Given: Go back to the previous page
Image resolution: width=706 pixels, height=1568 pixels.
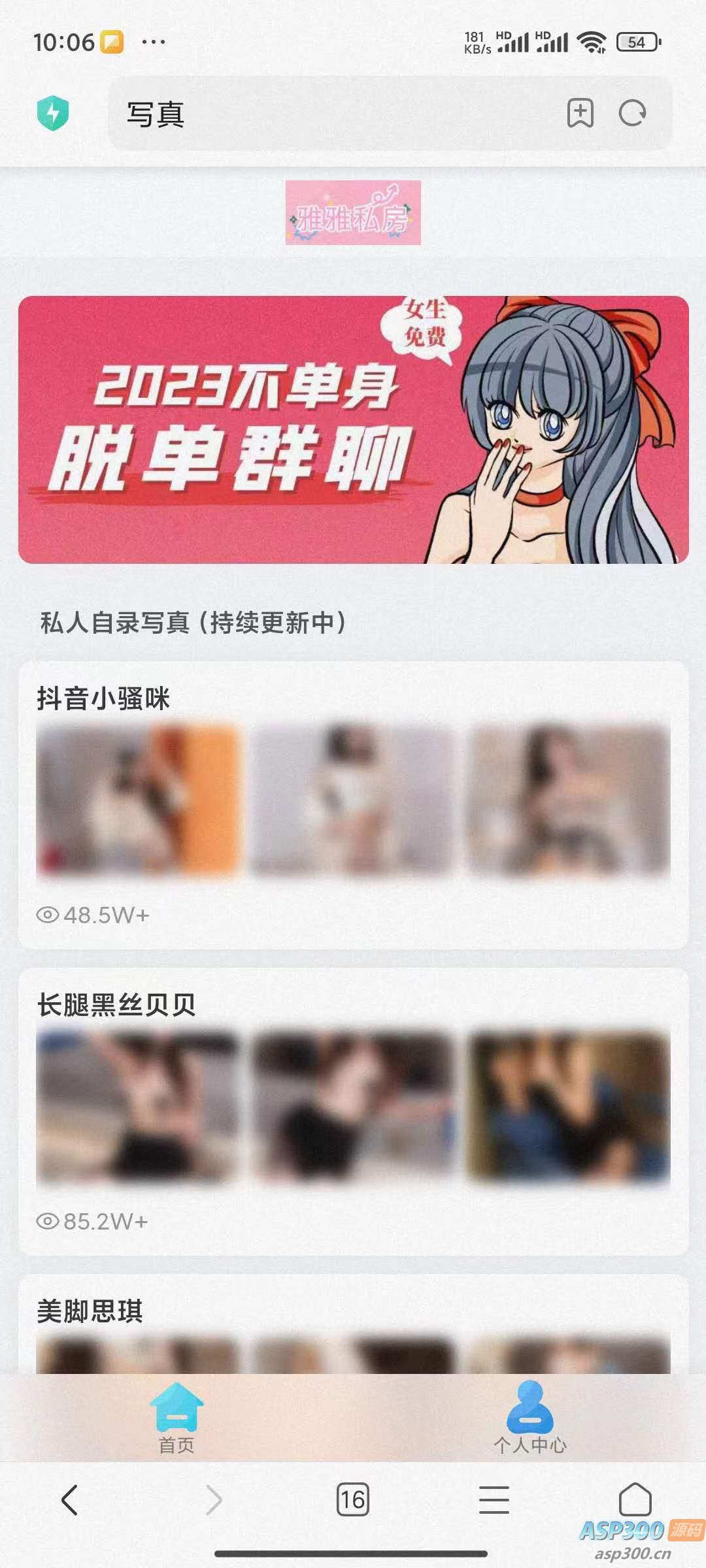Looking at the screenshot, I should pyautogui.click(x=69, y=1499).
